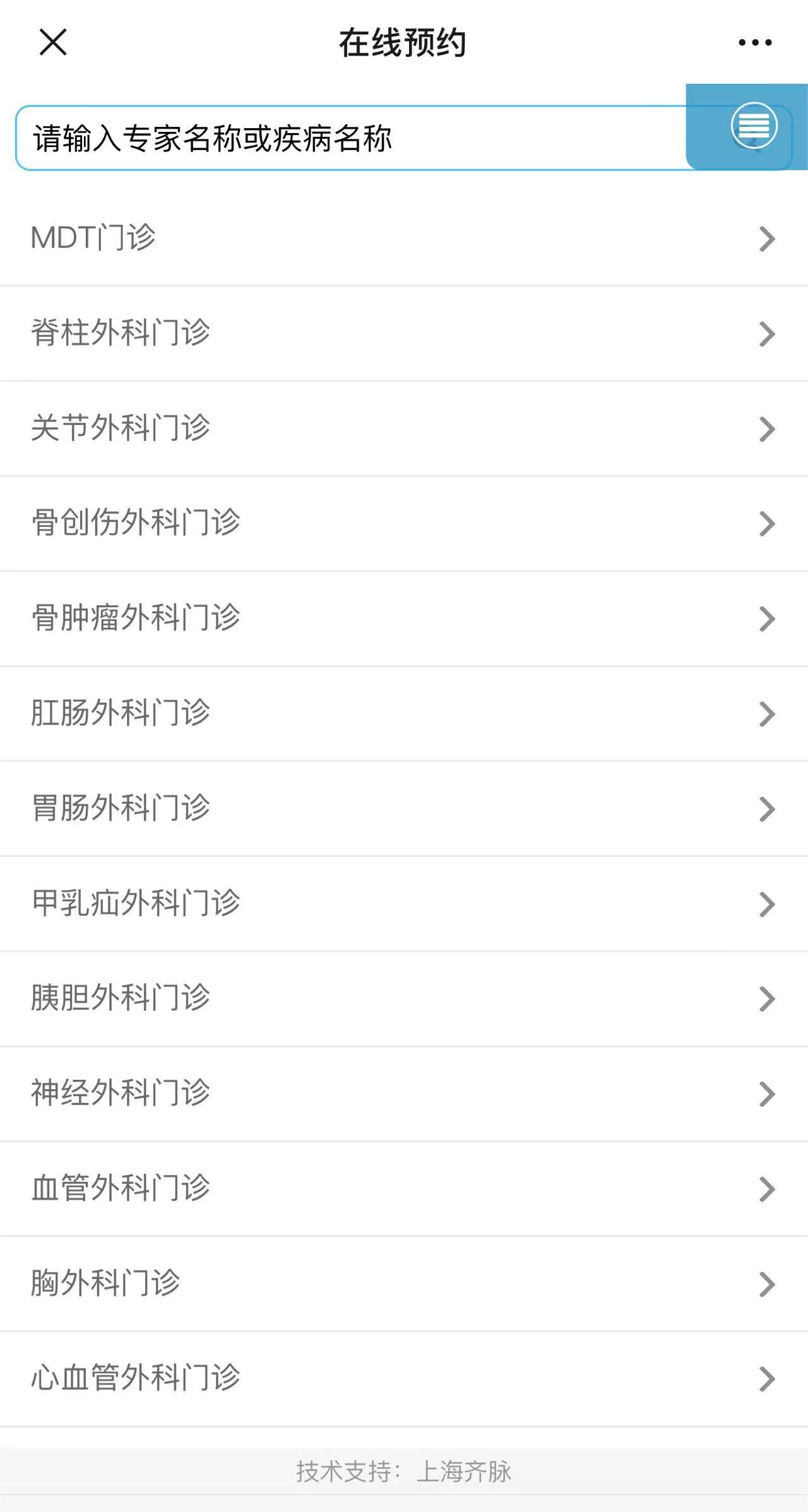This screenshot has height=1512, width=808.
Task: Open 关节外科门诊 row
Action: point(404,428)
